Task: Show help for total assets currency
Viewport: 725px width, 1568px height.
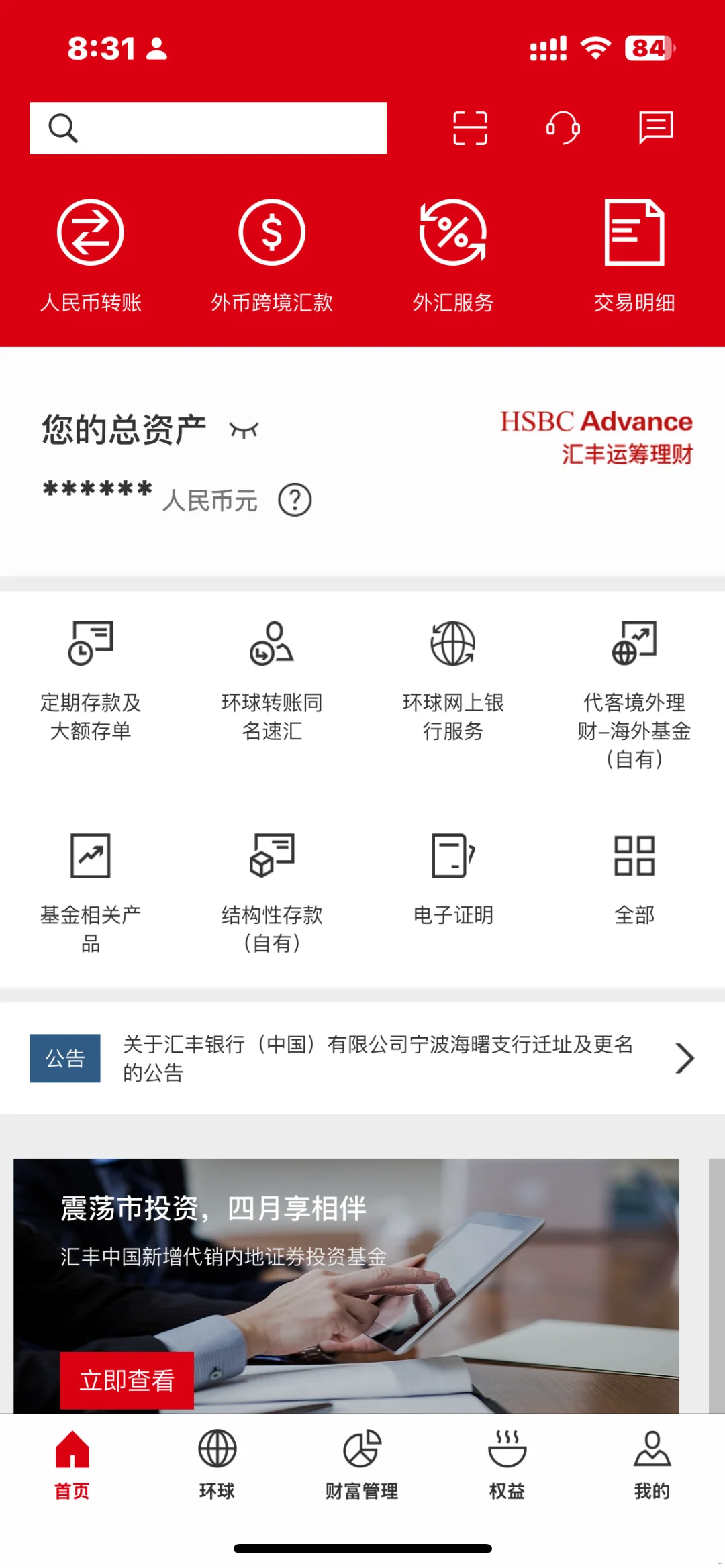Action: (x=295, y=500)
